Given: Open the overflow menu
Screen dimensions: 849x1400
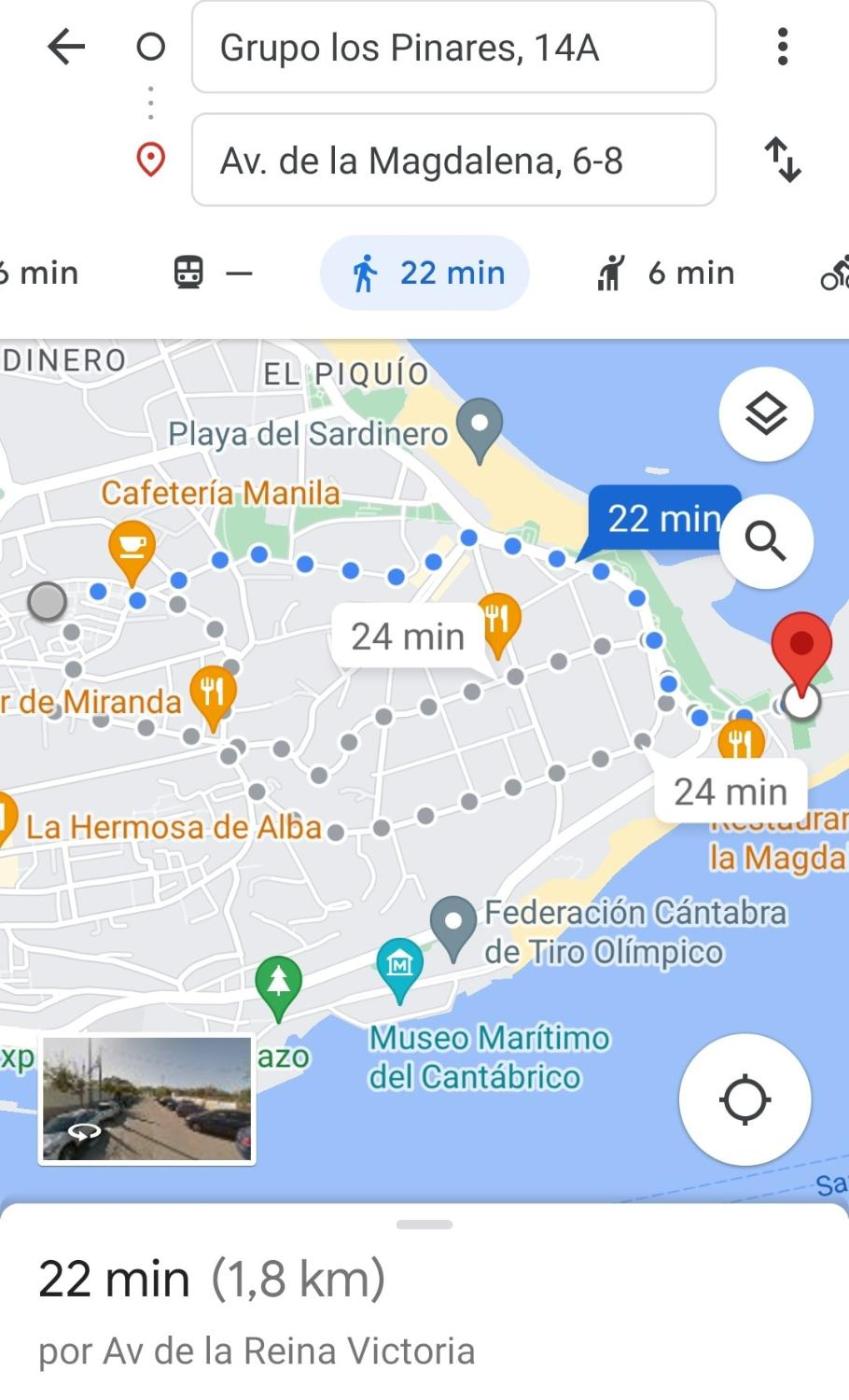Looking at the screenshot, I should 782,47.
